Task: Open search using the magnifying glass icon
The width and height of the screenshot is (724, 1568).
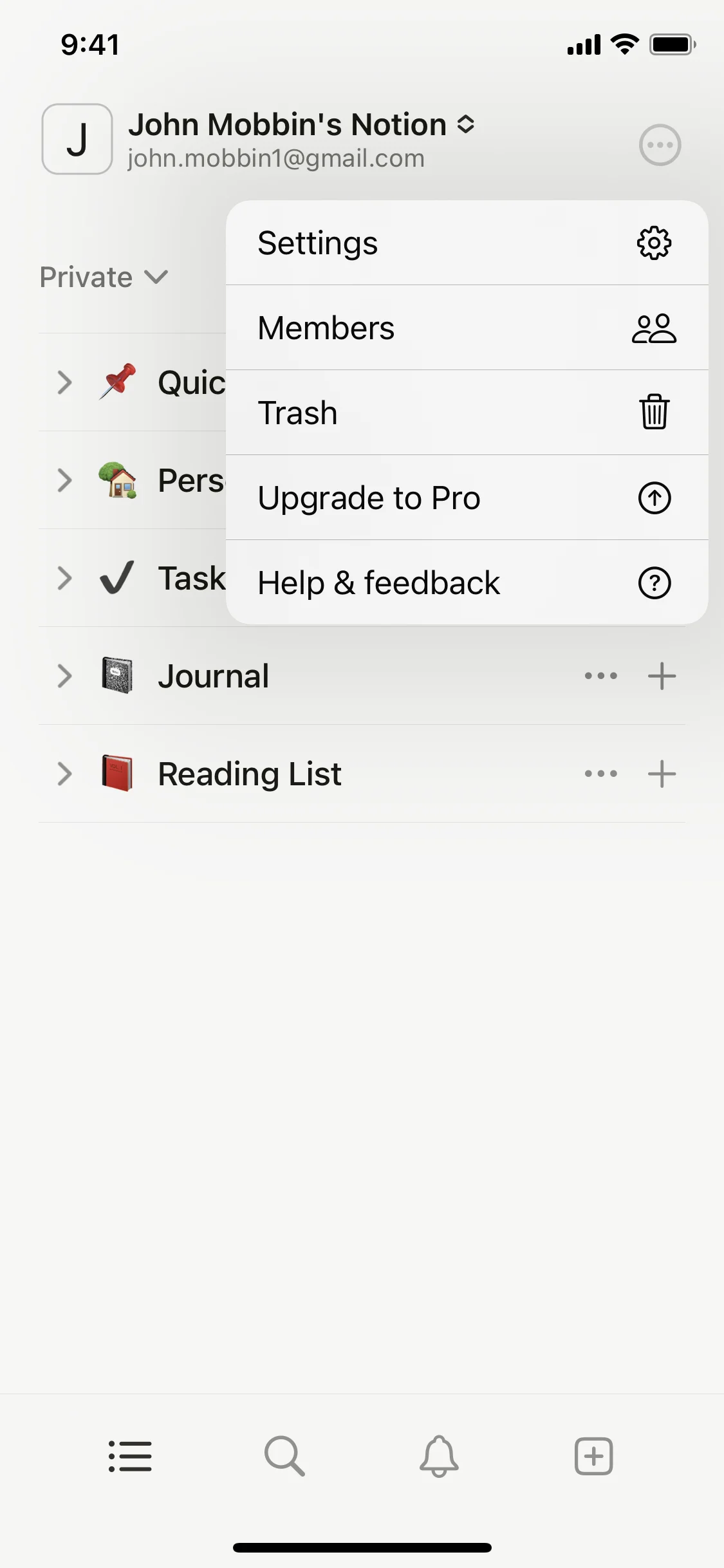Action: (284, 1456)
